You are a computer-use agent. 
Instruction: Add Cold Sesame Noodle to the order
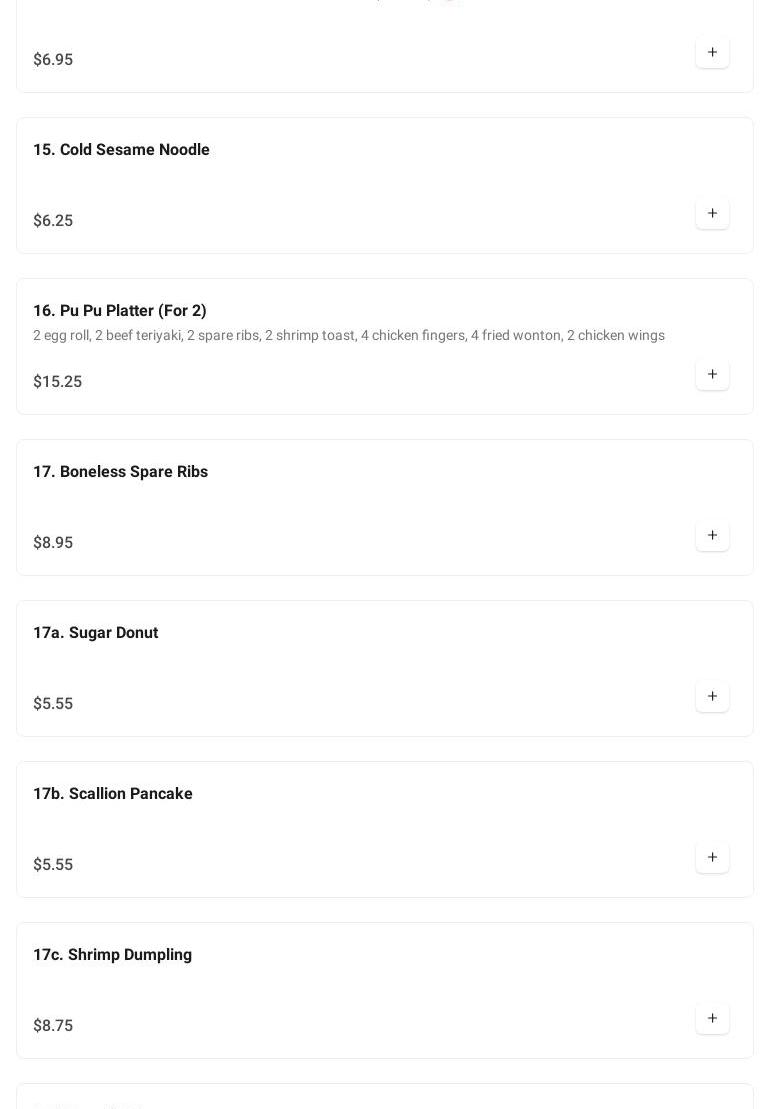point(712,214)
